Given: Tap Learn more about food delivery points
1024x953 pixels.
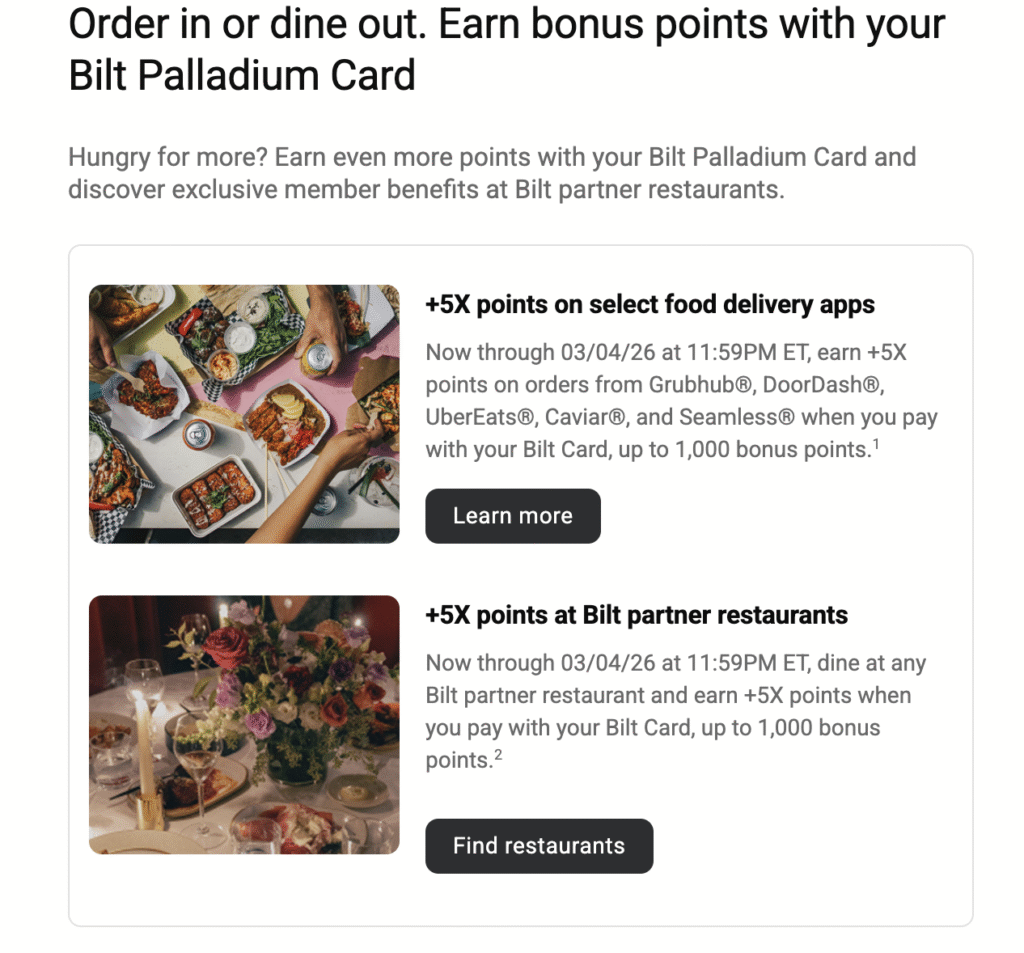Looking at the screenshot, I should [512, 516].
